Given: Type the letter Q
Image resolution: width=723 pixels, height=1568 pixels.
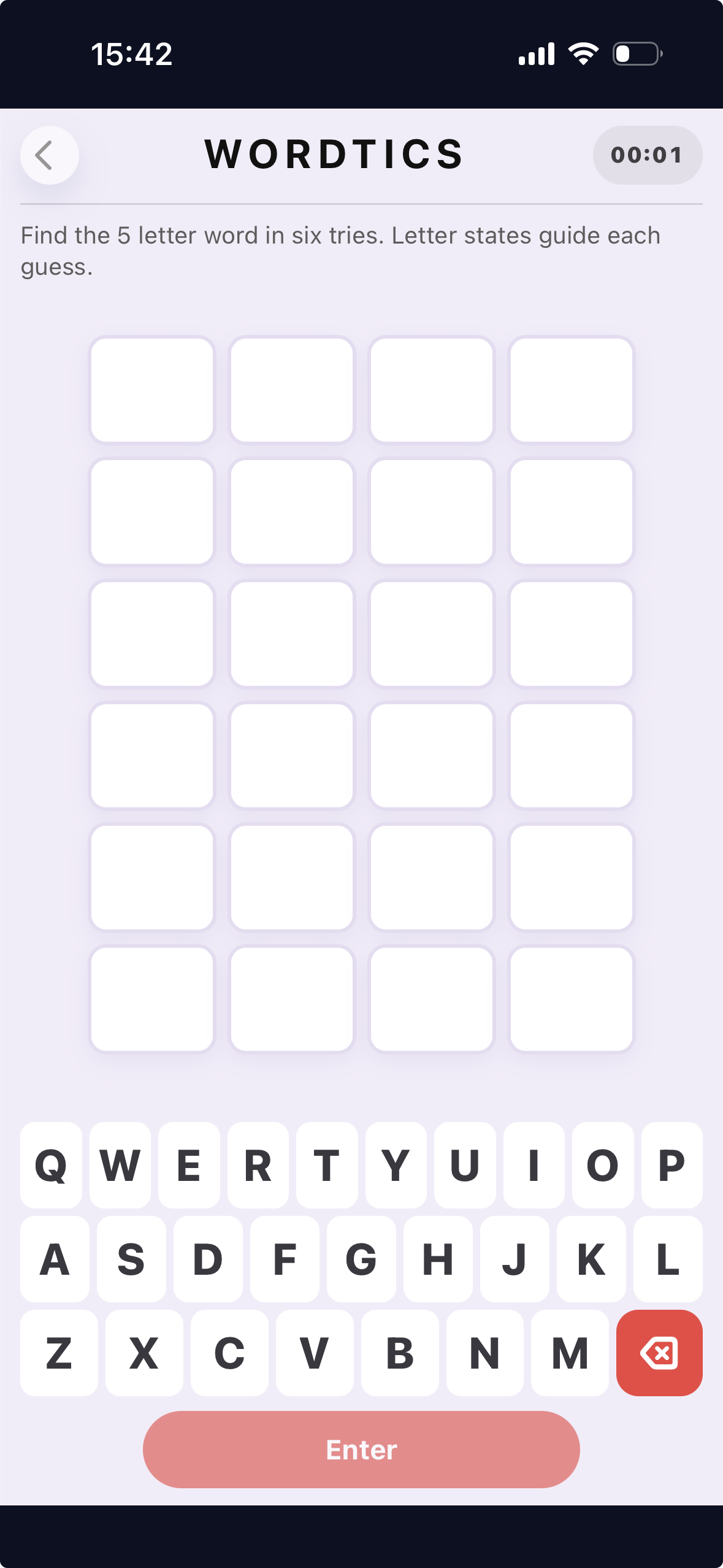Looking at the screenshot, I should (x=51, y=1165).
